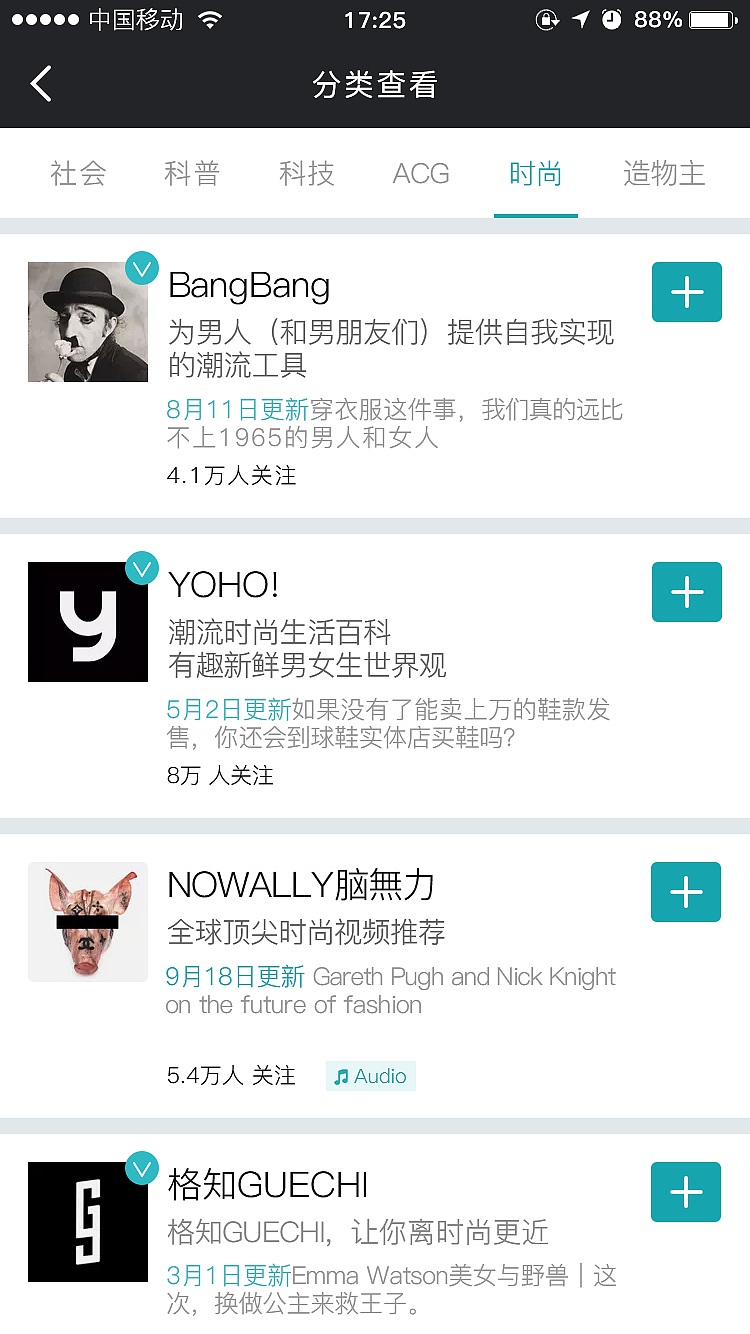Screen dimensions: 750x1334
Task: Go back from the 分类查看 page
Action: (x=41, y=84)
